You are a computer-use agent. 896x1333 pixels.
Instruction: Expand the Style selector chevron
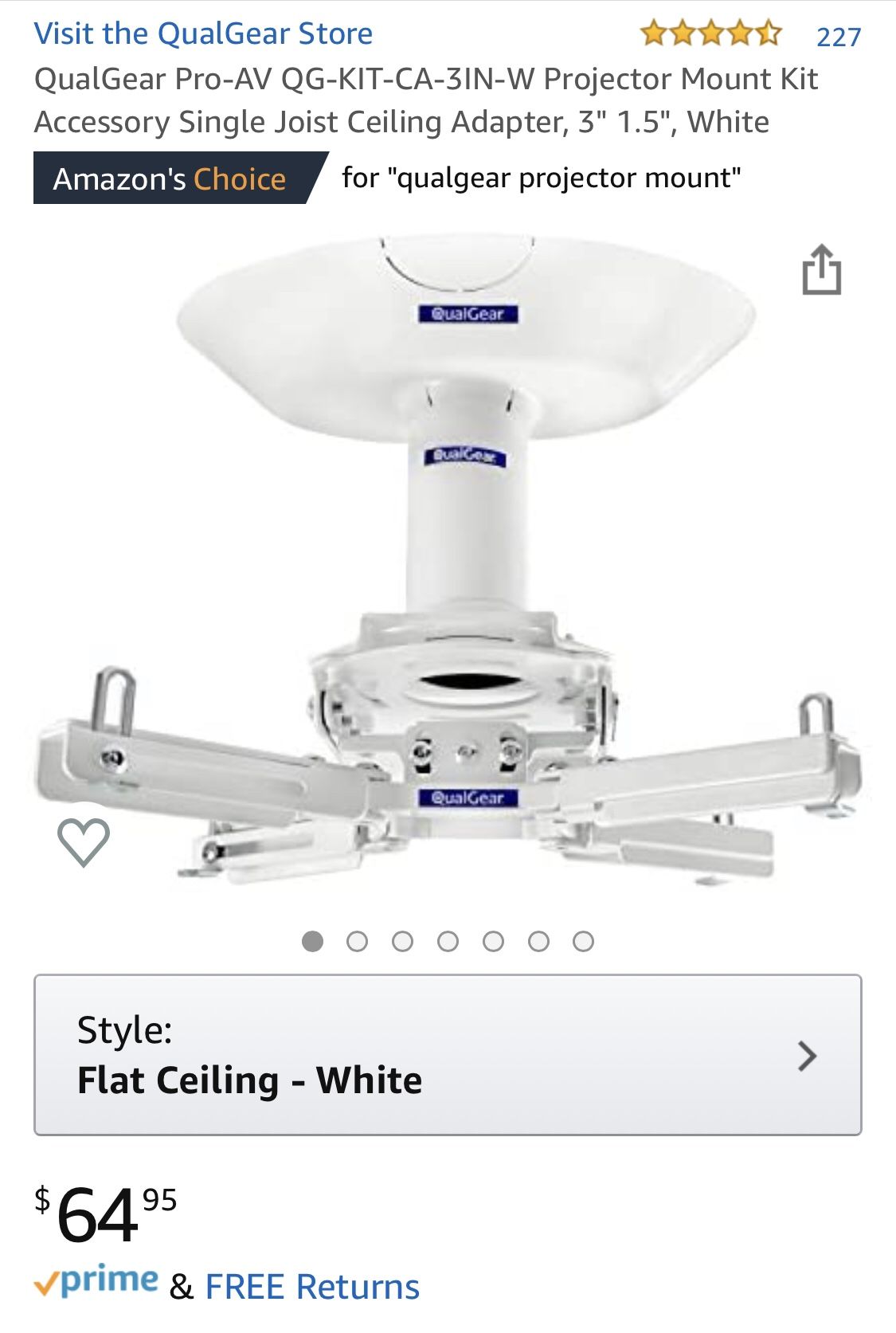810,1055
